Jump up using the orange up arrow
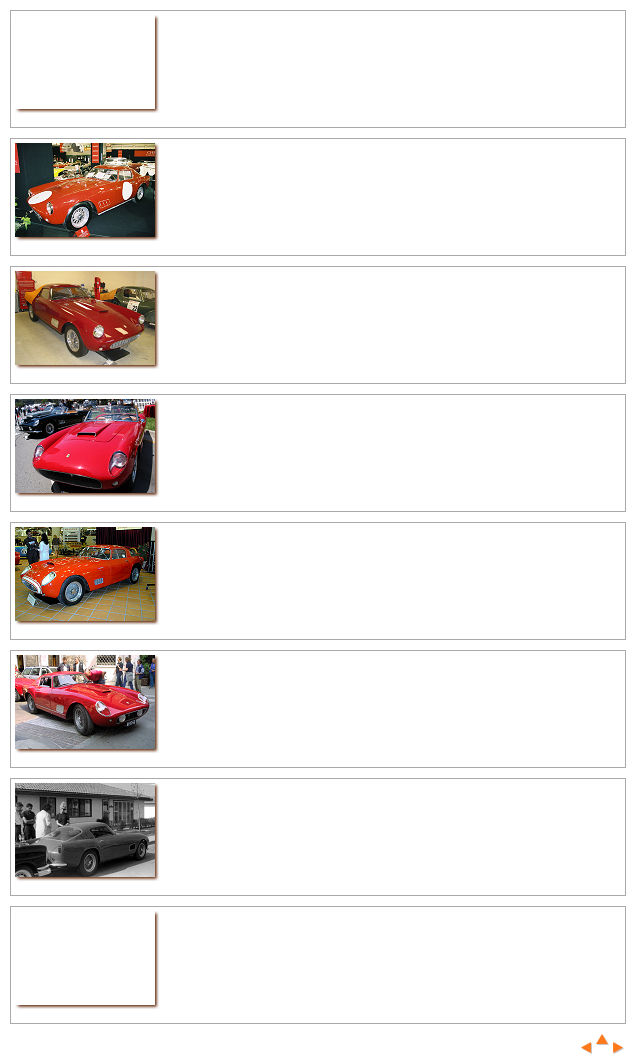This screenshot has width=637, height=1064. click(602, 1040)
